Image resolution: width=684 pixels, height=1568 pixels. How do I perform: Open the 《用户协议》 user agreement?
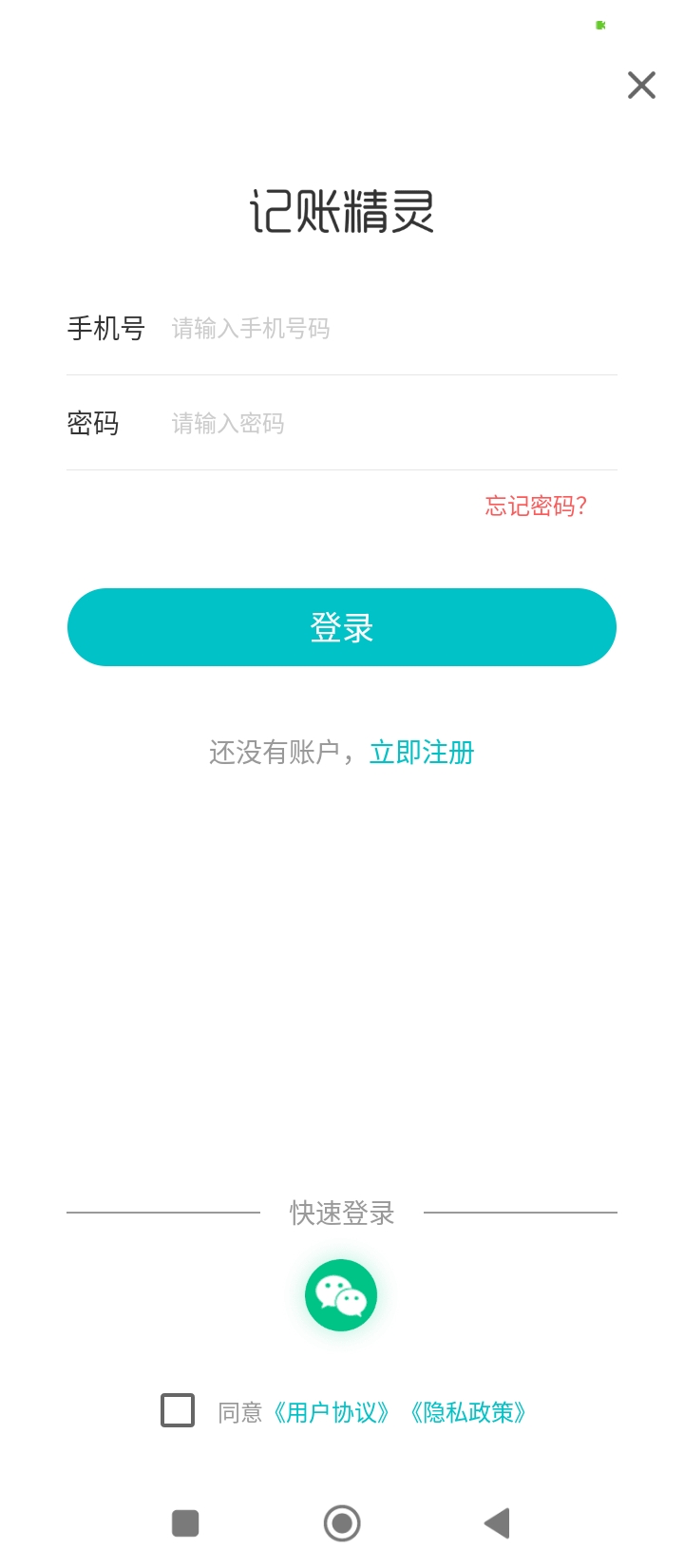coord(332,1413)
